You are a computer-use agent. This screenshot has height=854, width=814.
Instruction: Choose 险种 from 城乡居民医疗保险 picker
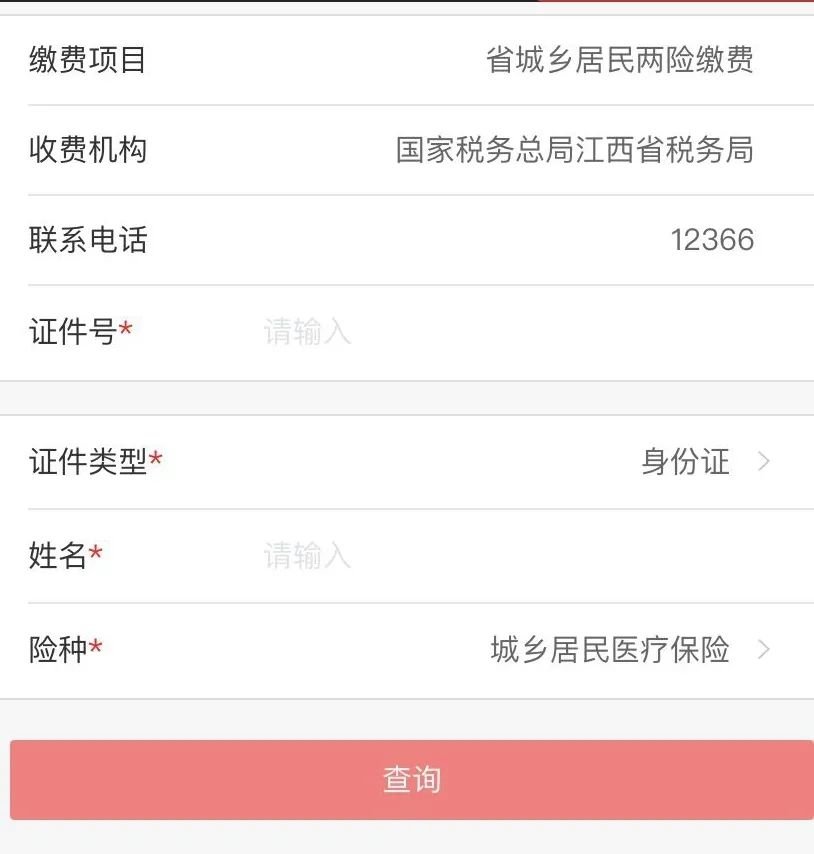[x=630, y=650]
